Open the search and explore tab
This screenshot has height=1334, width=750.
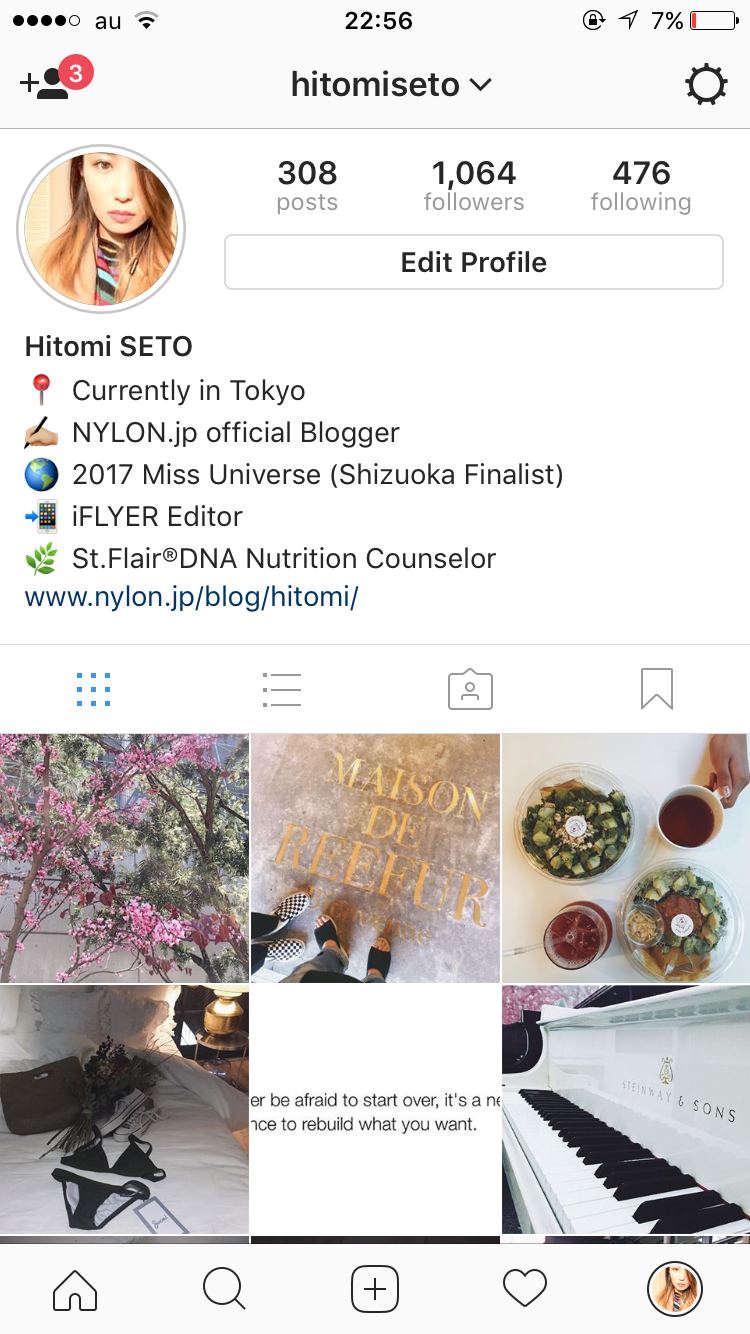click(224, 1289)
